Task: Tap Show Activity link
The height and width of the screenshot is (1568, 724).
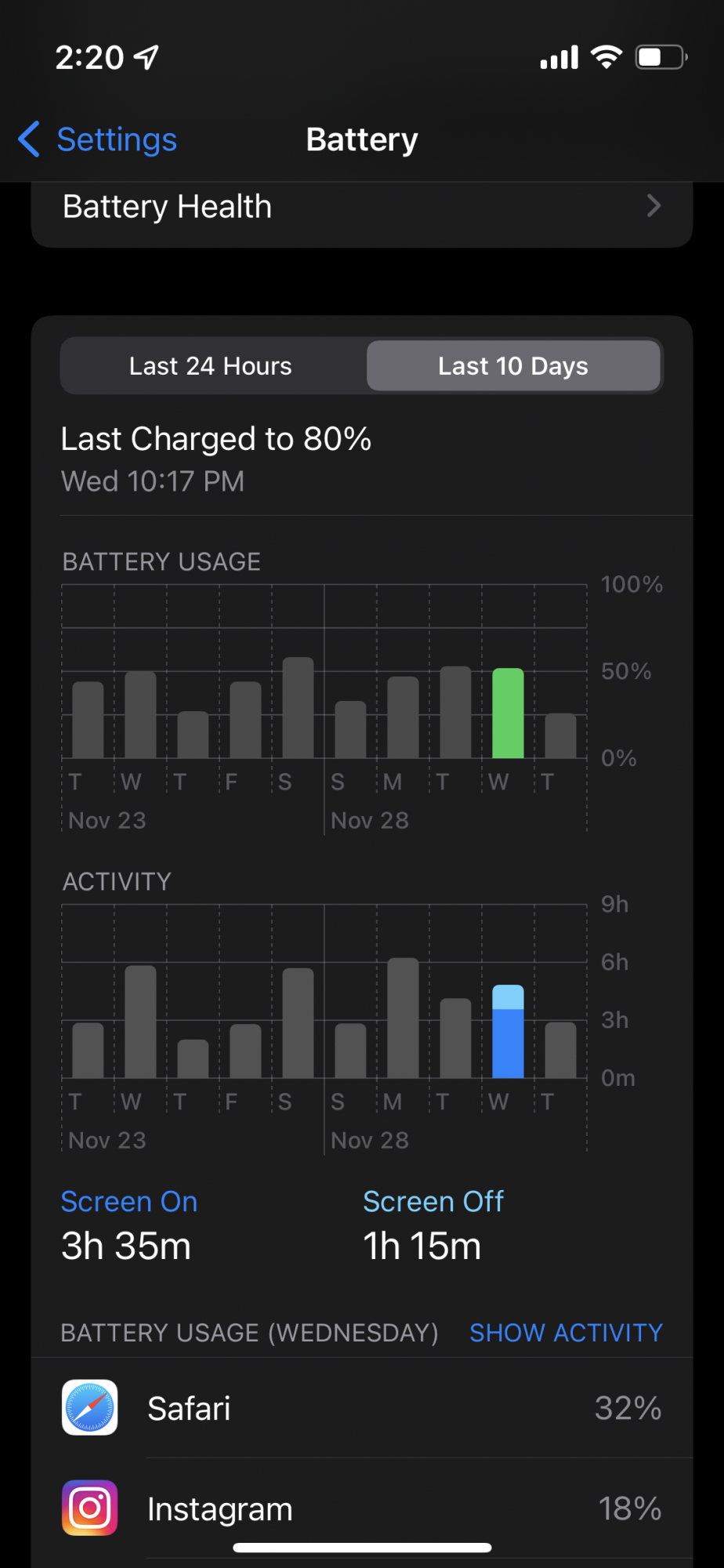Action: [x=566, y=1333]
